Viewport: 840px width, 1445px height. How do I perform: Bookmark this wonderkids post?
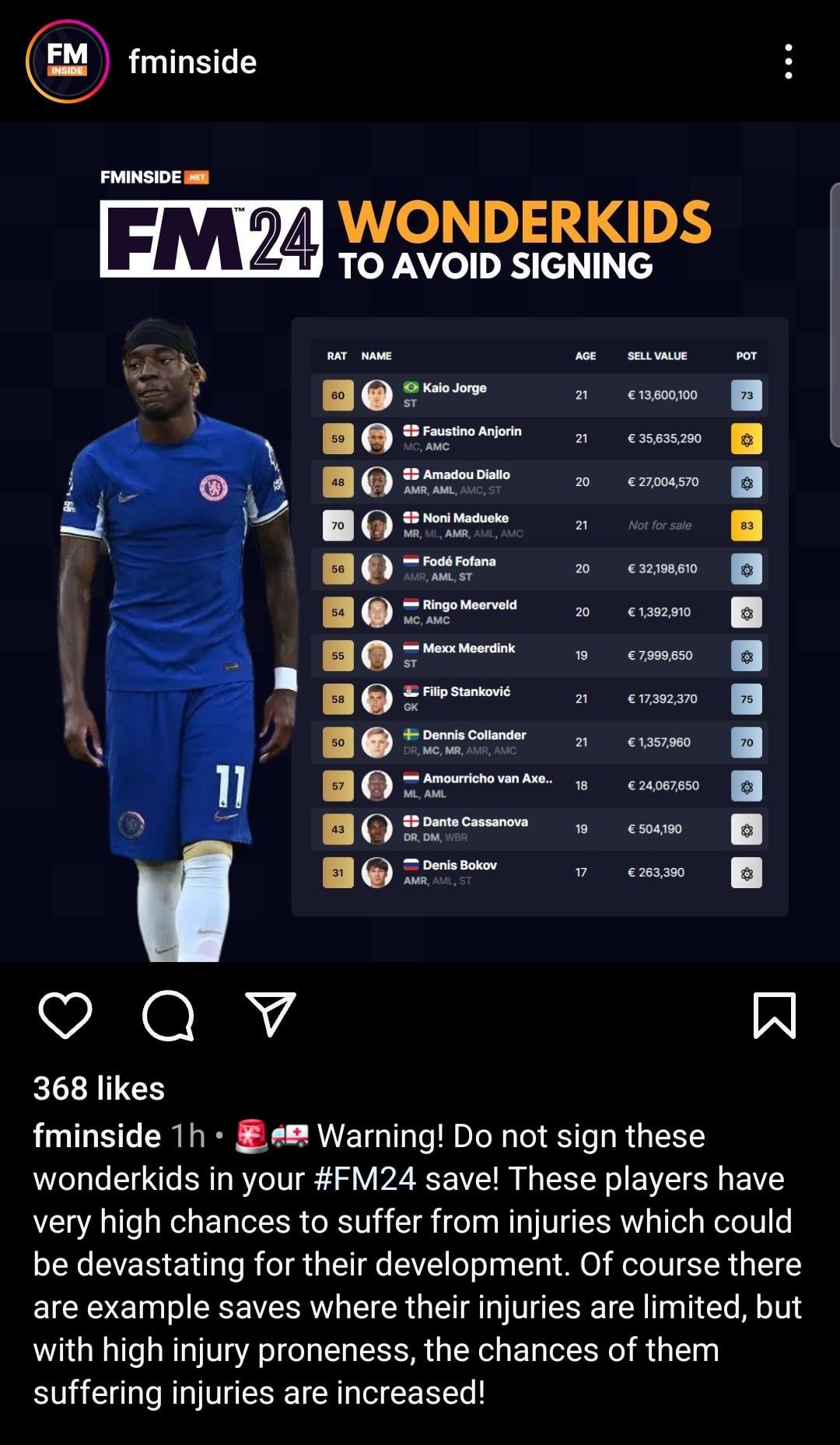click(x=775, y=1015)
